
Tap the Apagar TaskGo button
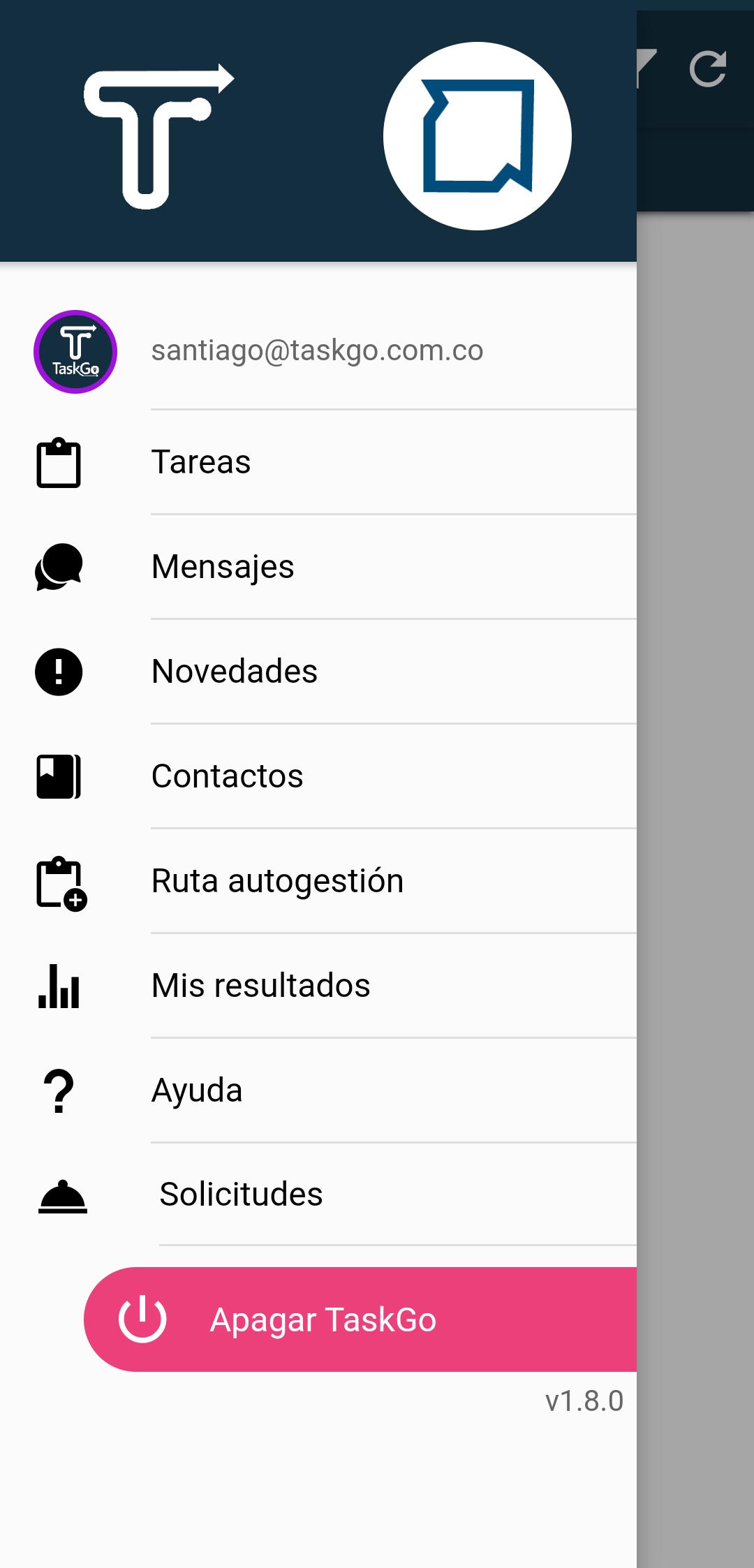[x=360, y=1319]
